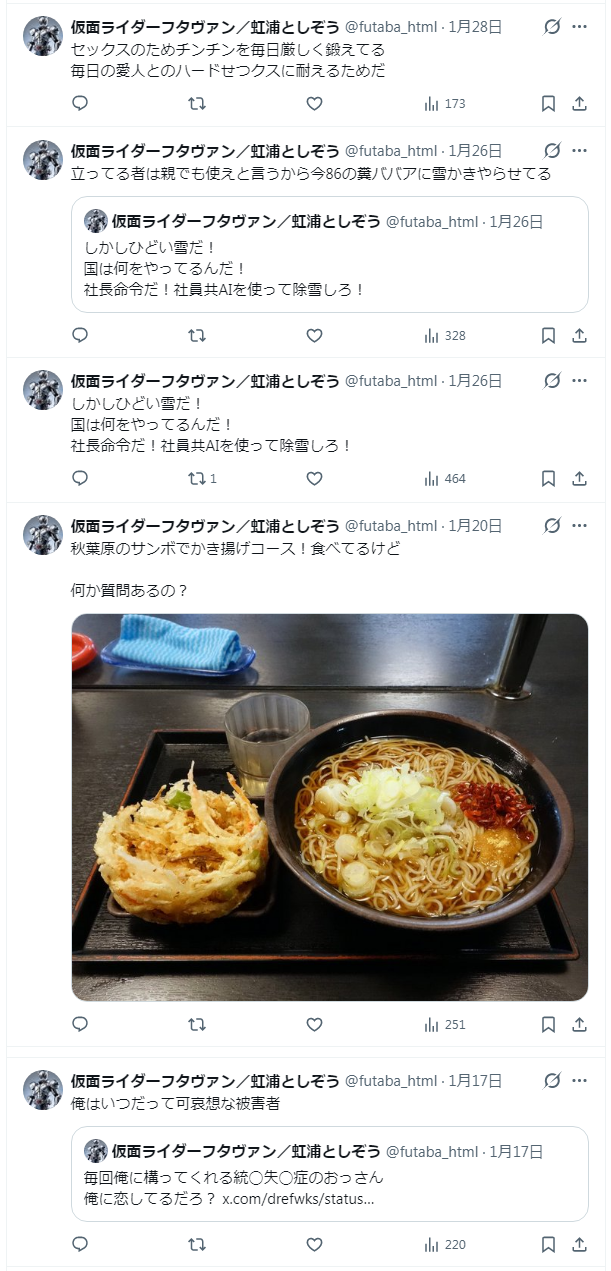
Task: Tap the Grok icon on the January 20 post
Action: (x=551, y=525)
